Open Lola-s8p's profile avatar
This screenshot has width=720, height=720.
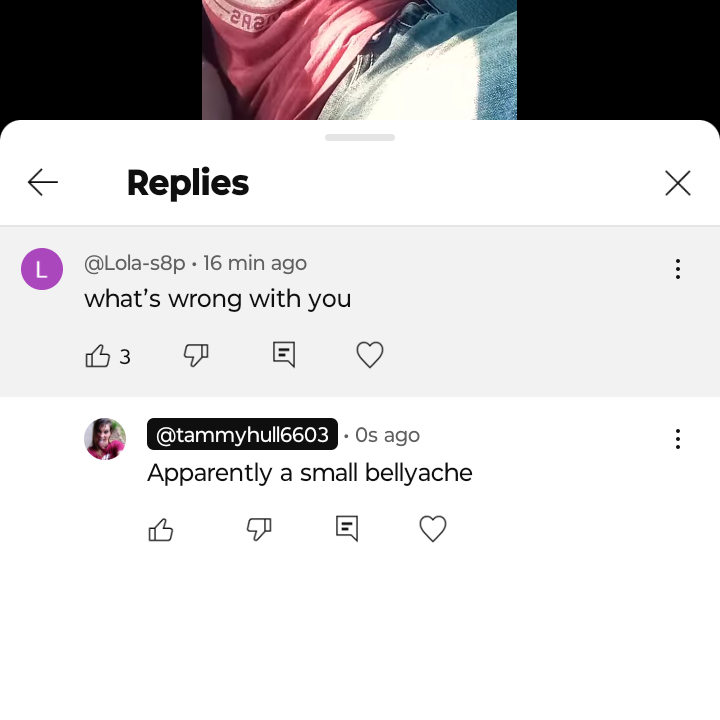coord(42,269)
